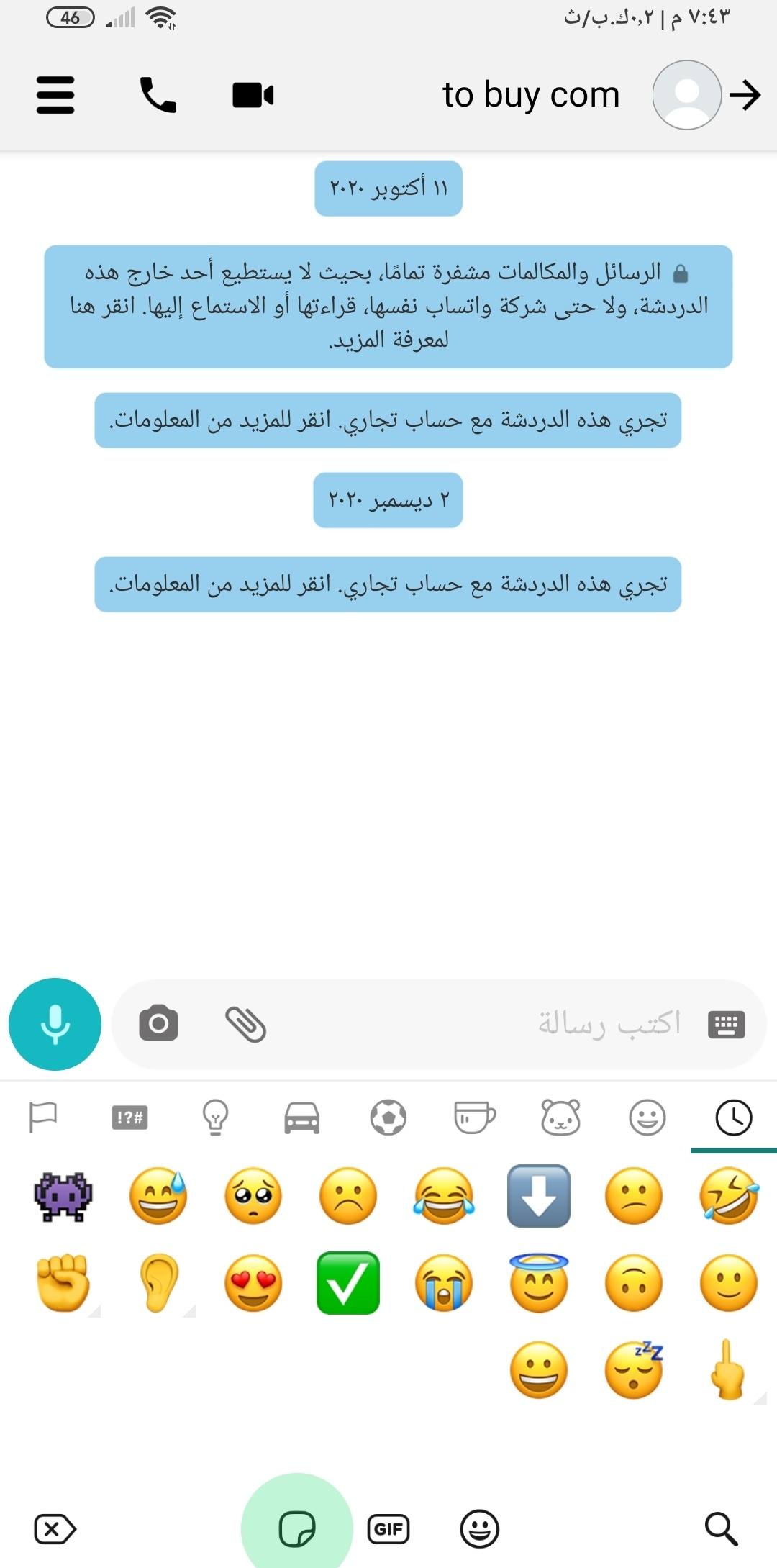
Task: Attach a file with the paperclip icon
Action: coord(245,1024)
